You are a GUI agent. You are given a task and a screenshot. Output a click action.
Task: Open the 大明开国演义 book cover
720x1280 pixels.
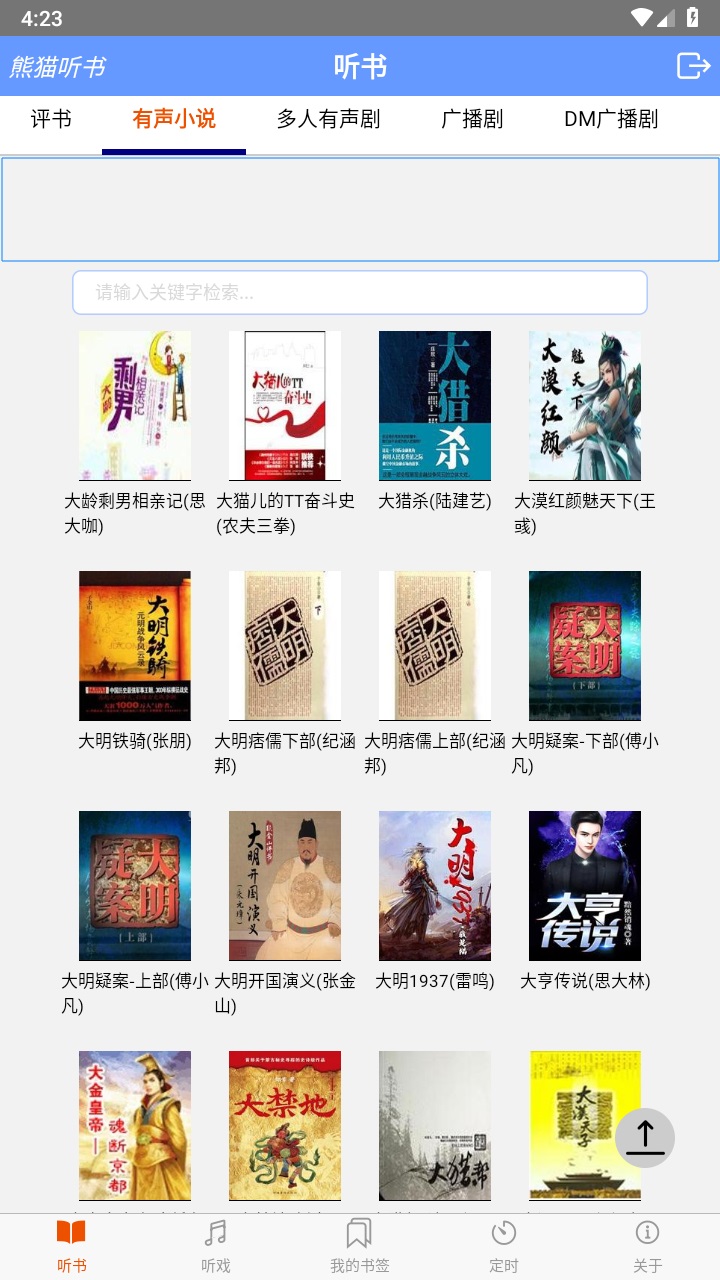point(284,885)
